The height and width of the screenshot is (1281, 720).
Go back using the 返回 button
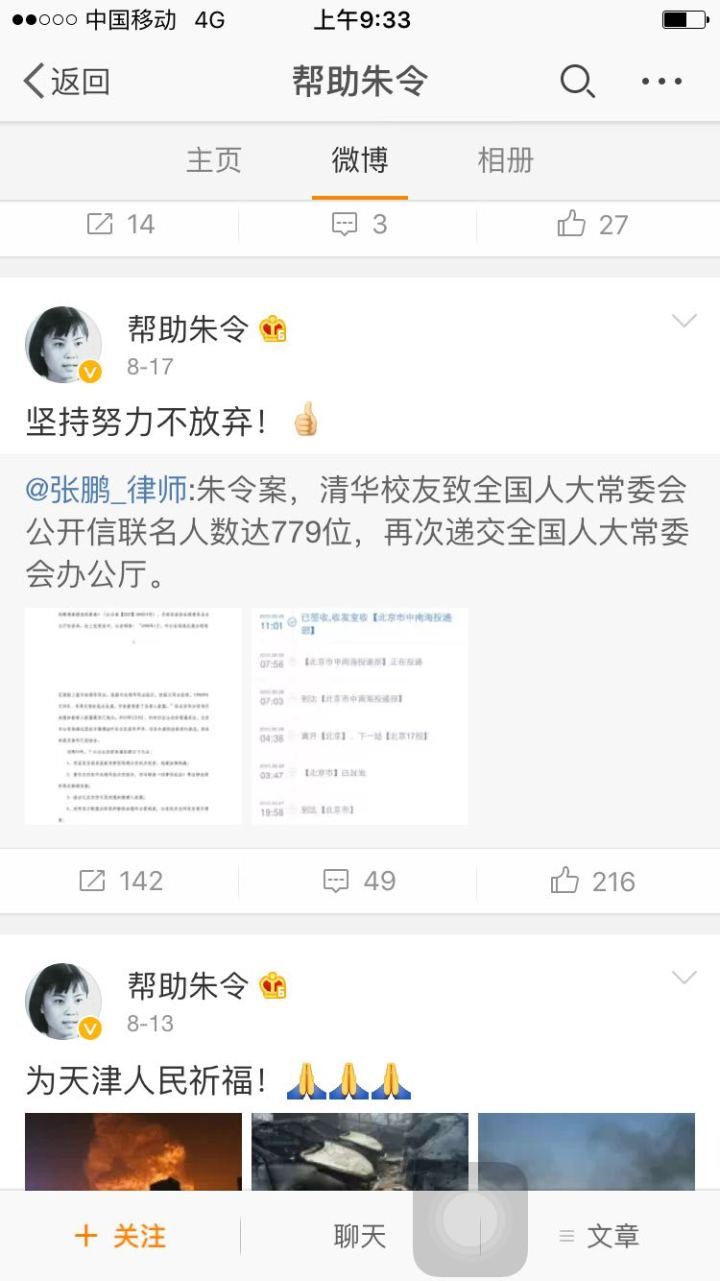click(x=67, y=81)
